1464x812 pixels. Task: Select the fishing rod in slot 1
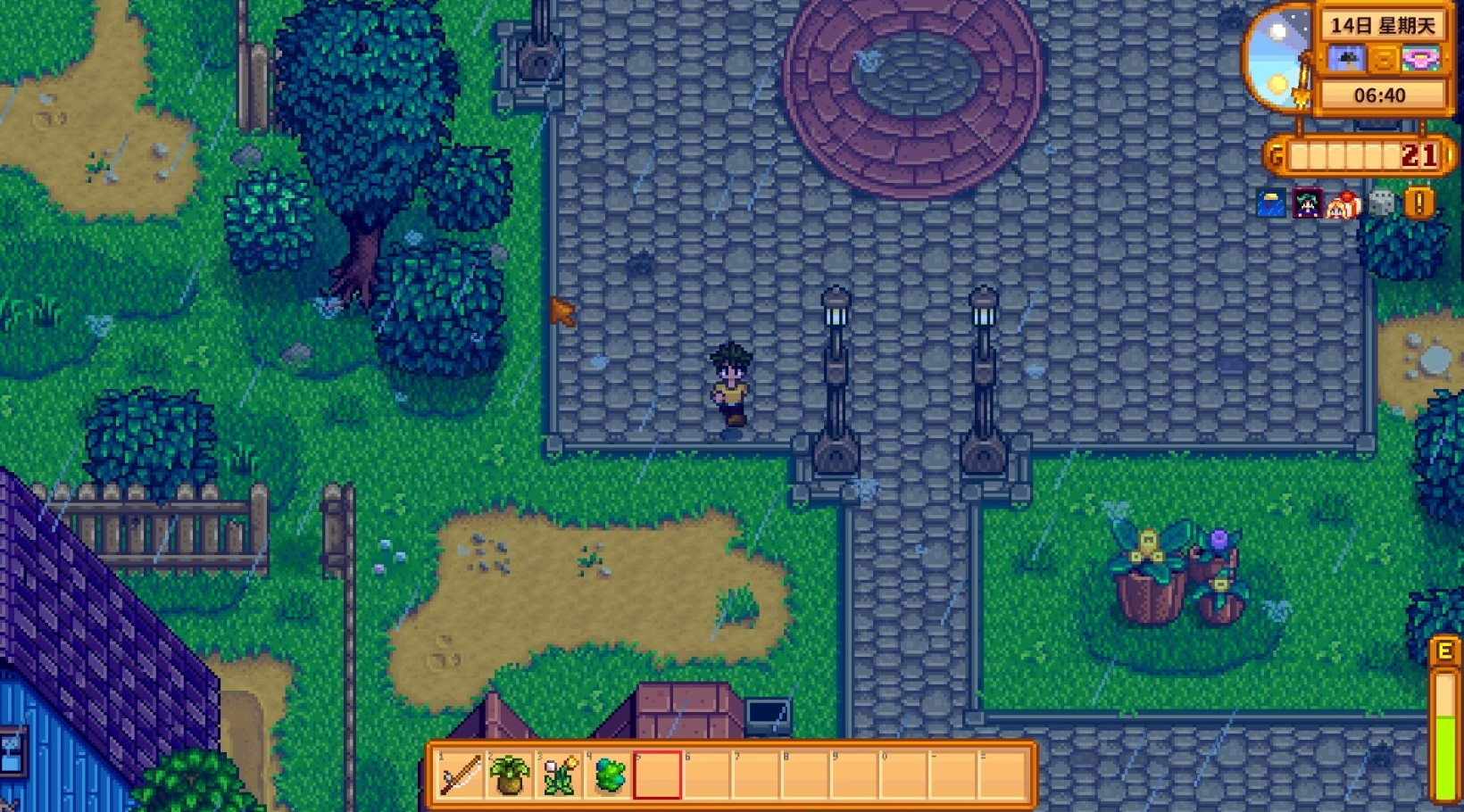[461, 775]
